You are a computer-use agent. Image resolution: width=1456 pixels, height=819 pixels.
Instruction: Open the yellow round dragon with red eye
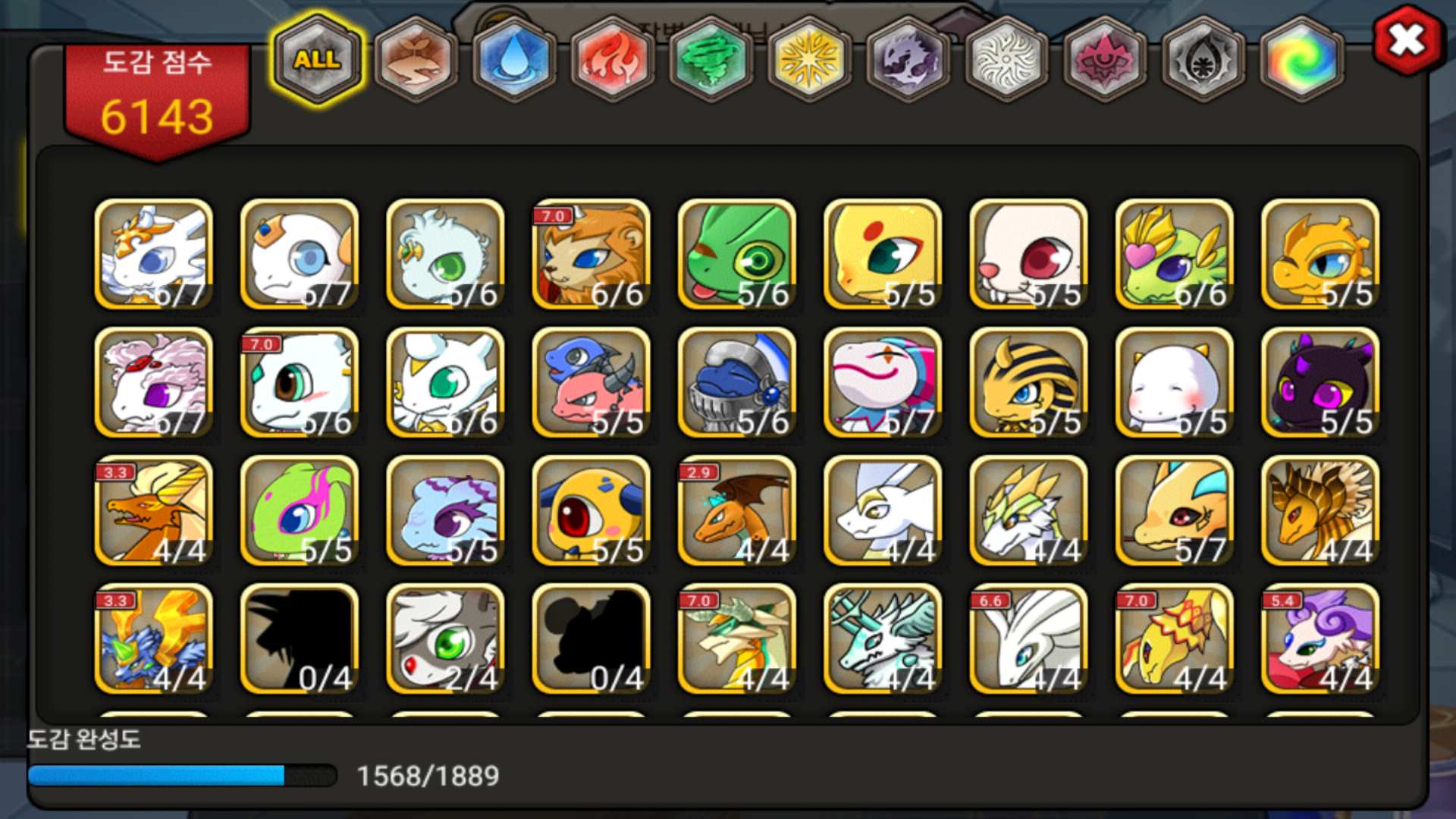591,511
